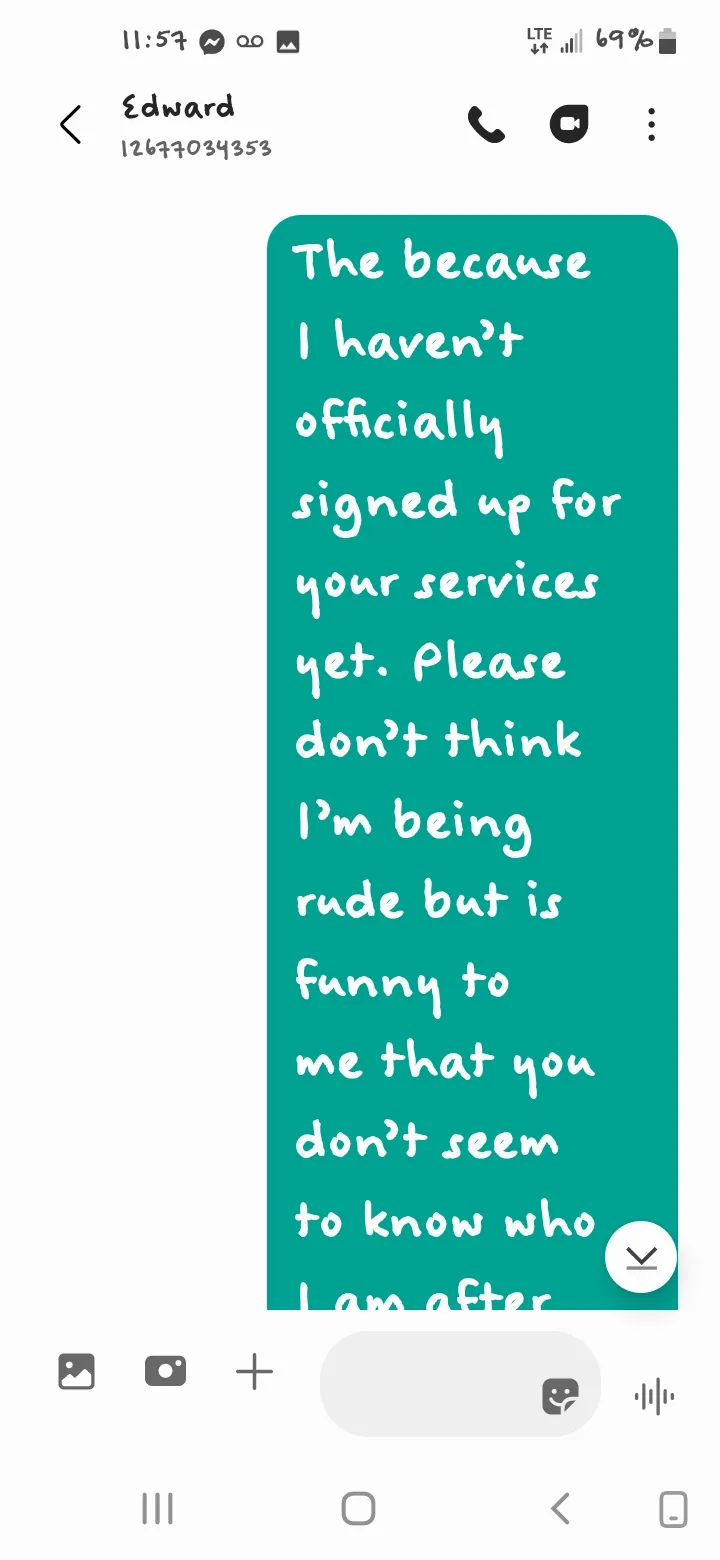Go back to the conversations list

point(70,125)
